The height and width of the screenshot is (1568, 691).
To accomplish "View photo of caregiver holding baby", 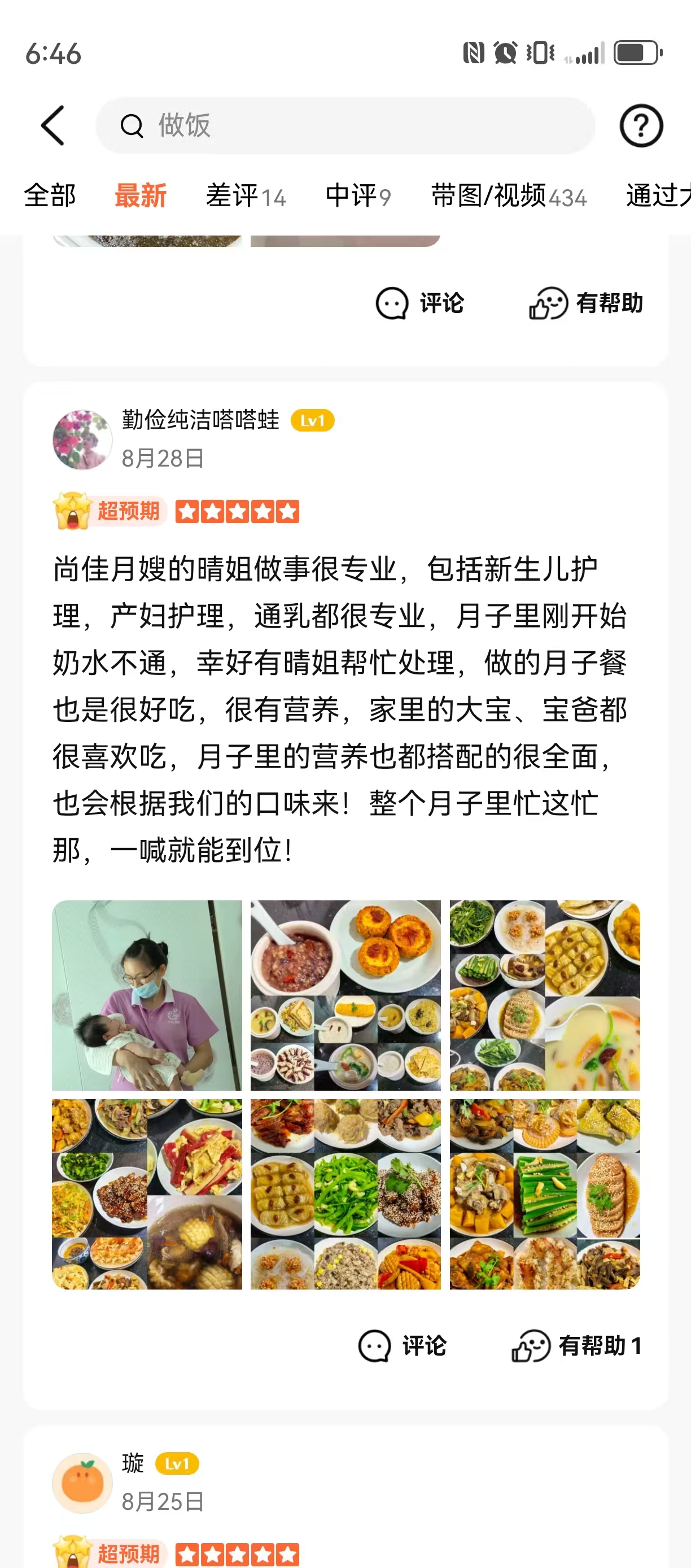I will (x=147, y=995).
